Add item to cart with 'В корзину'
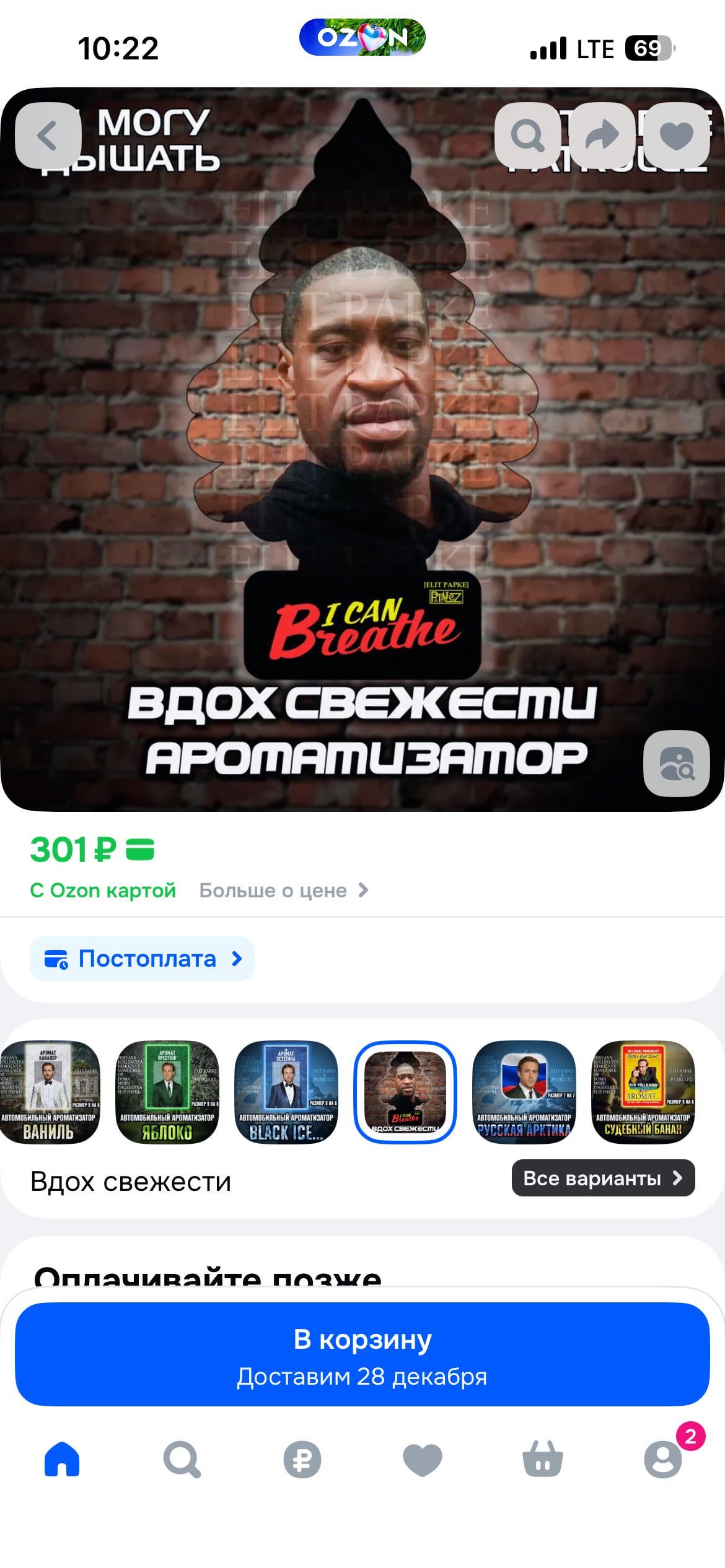 pos(362,1354)
